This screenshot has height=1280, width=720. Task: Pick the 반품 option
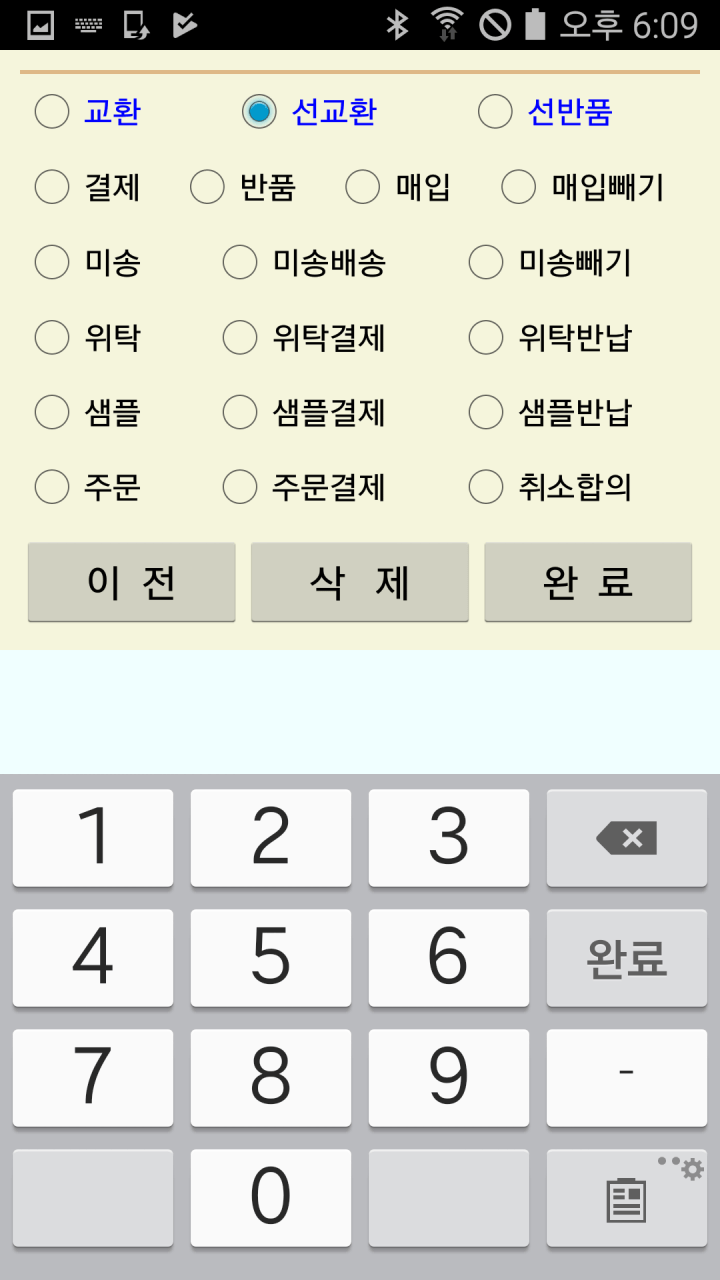pos(207,187)
